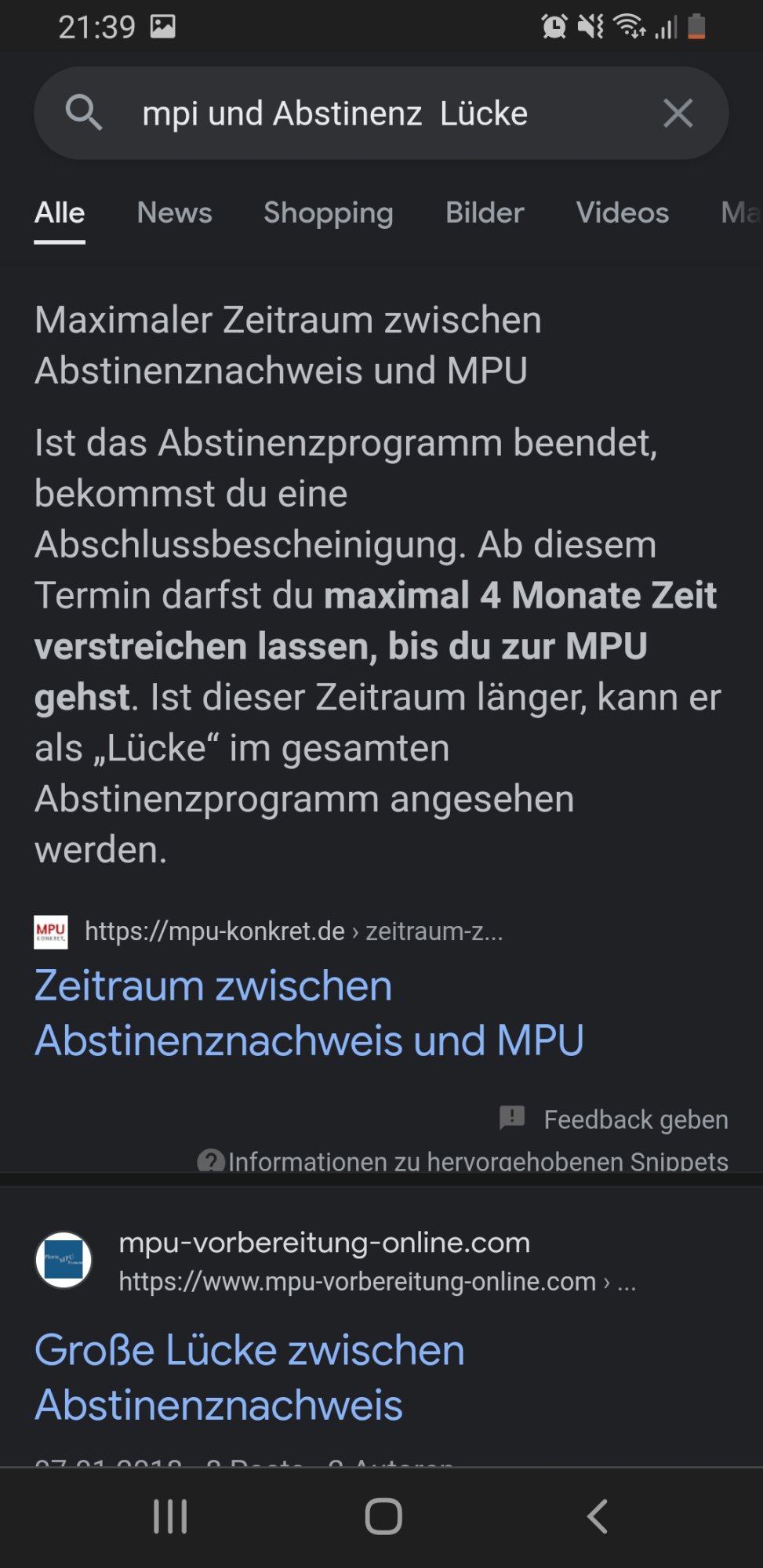The height and width of the screenshot is (1568, 763).
Task: Switch to the Videos tab
Action: pos(622,213)
